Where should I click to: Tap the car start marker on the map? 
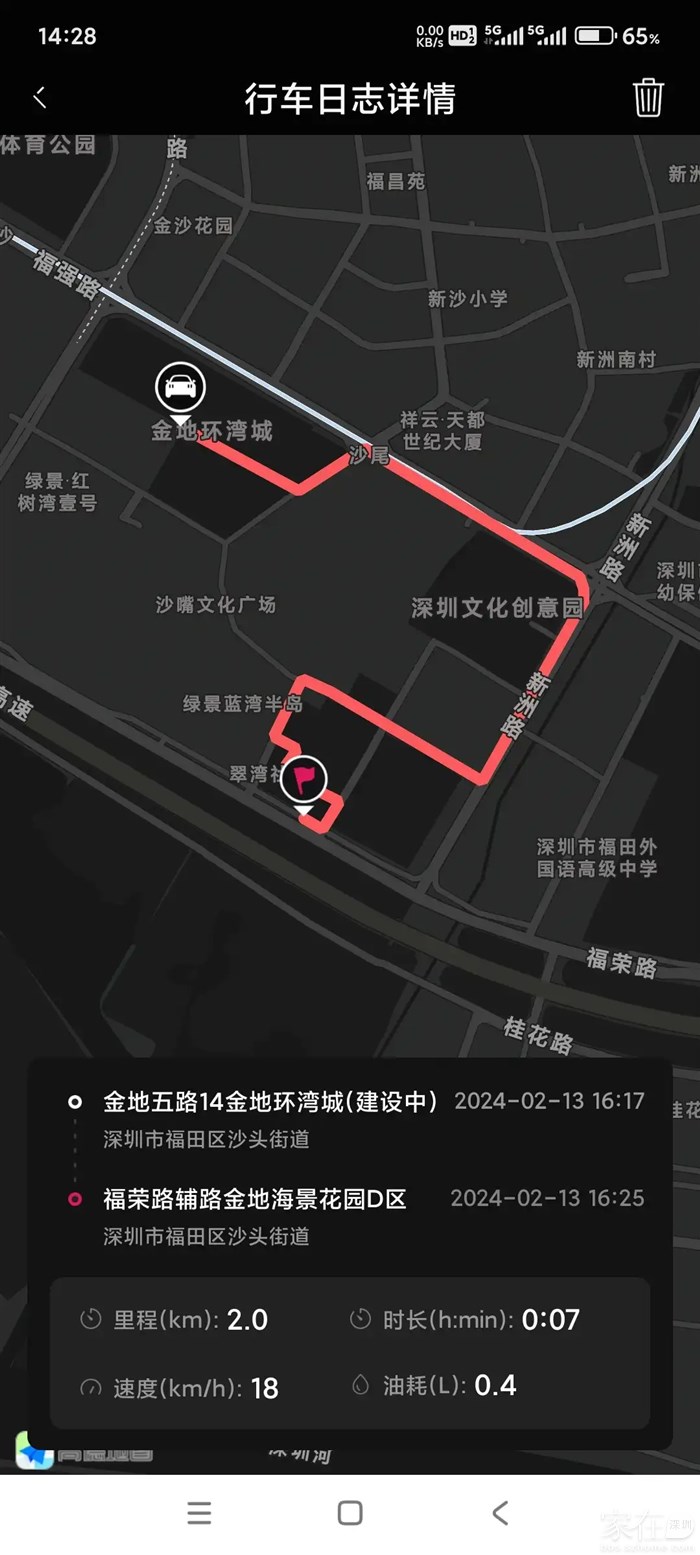pyautogui.click(x=180, y=388)
